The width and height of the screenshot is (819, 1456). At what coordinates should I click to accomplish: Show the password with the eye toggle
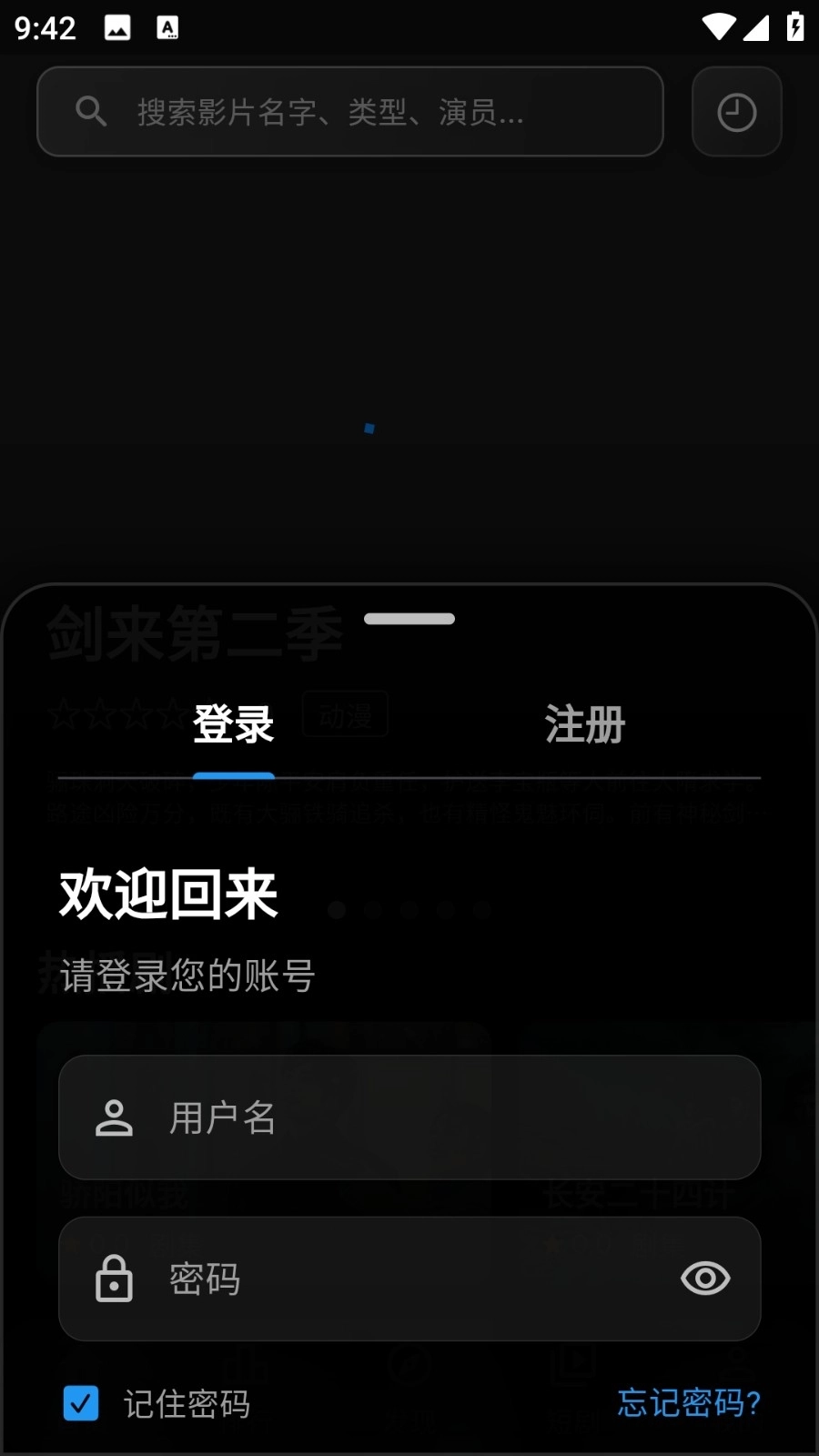point(704,1279)
